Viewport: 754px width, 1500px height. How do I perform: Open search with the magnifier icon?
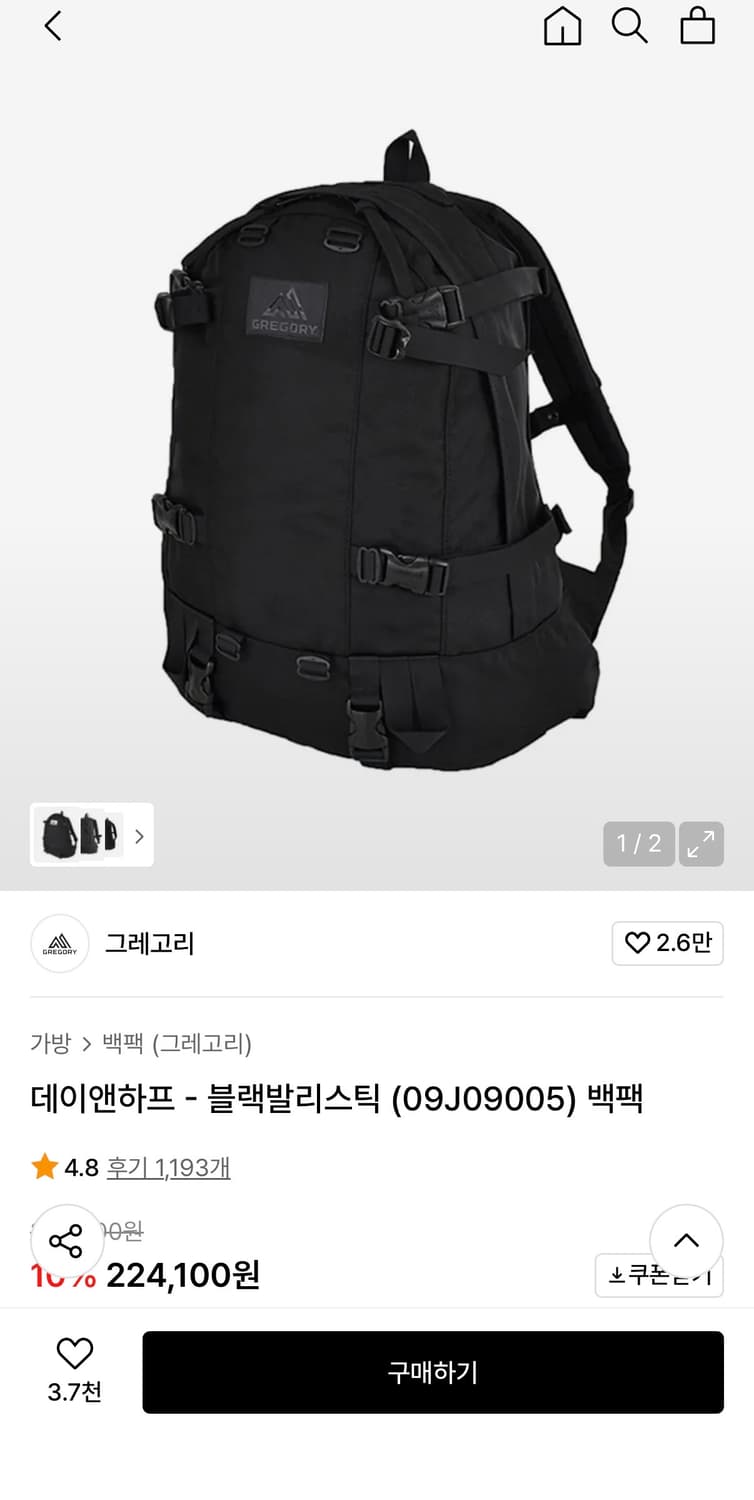tap(629, 28)
